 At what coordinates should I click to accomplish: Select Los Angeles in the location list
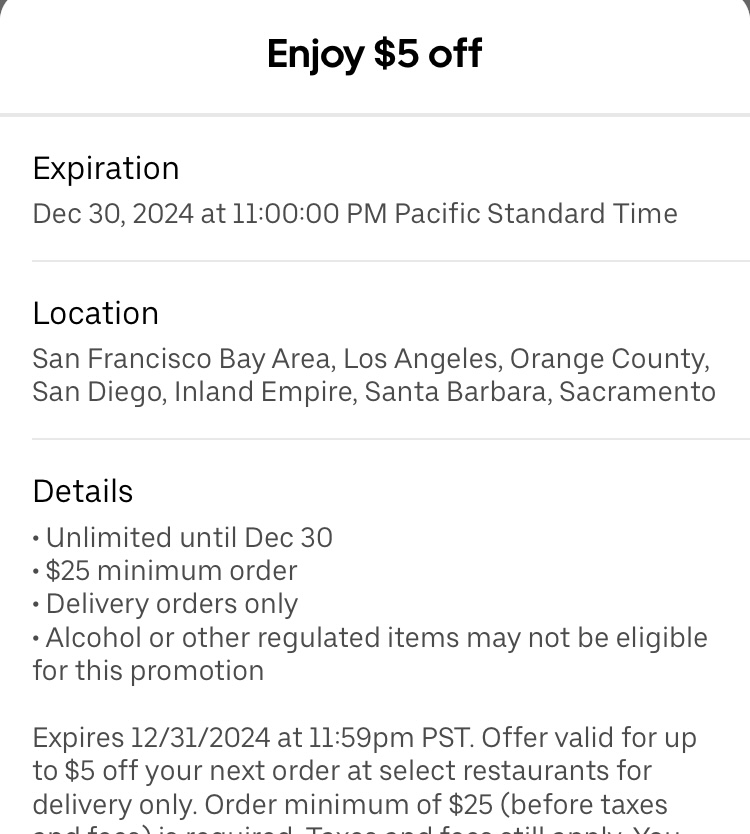tap(420, 358)
